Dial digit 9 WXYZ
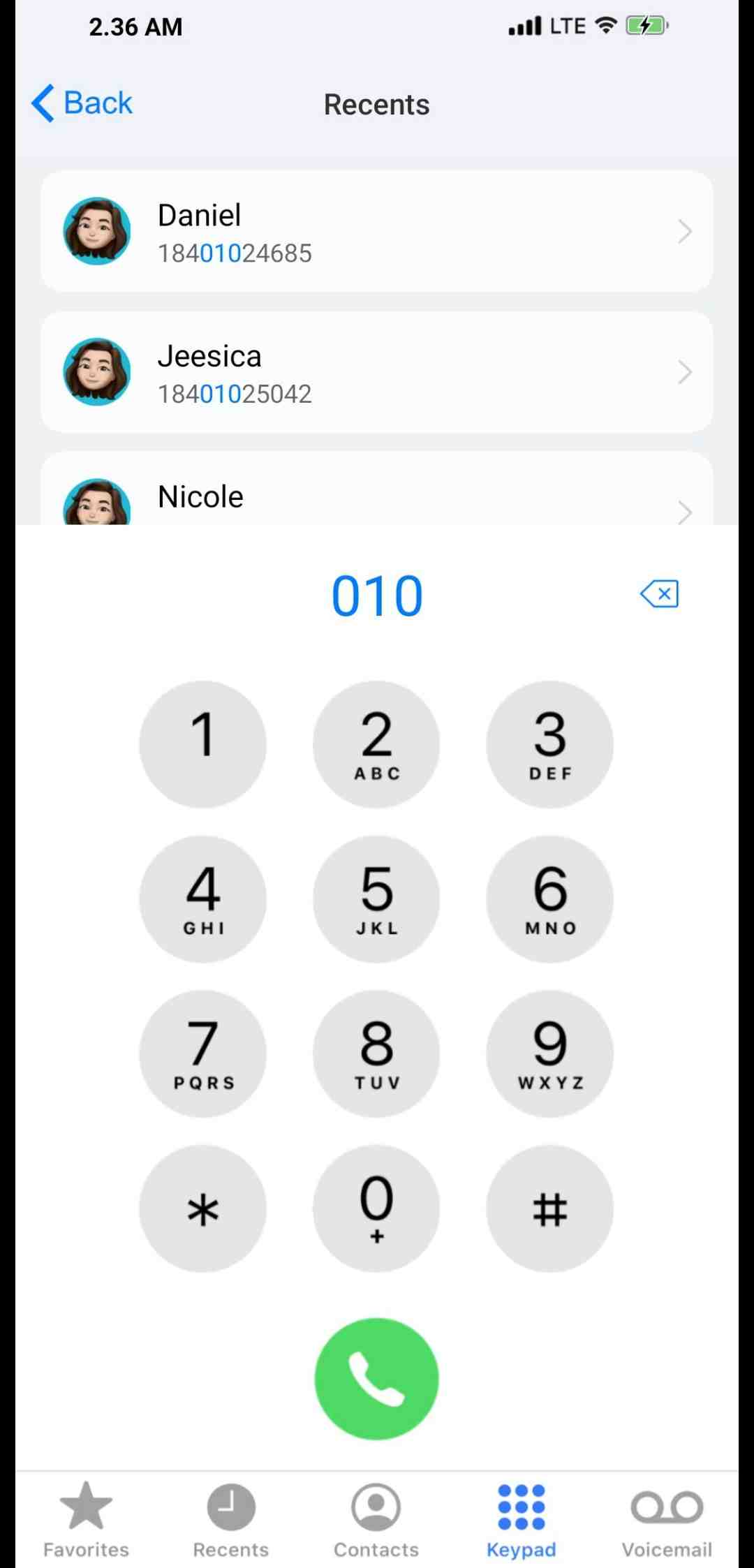This screenshot has width=754, height=1568. (x=549, y=1053)
